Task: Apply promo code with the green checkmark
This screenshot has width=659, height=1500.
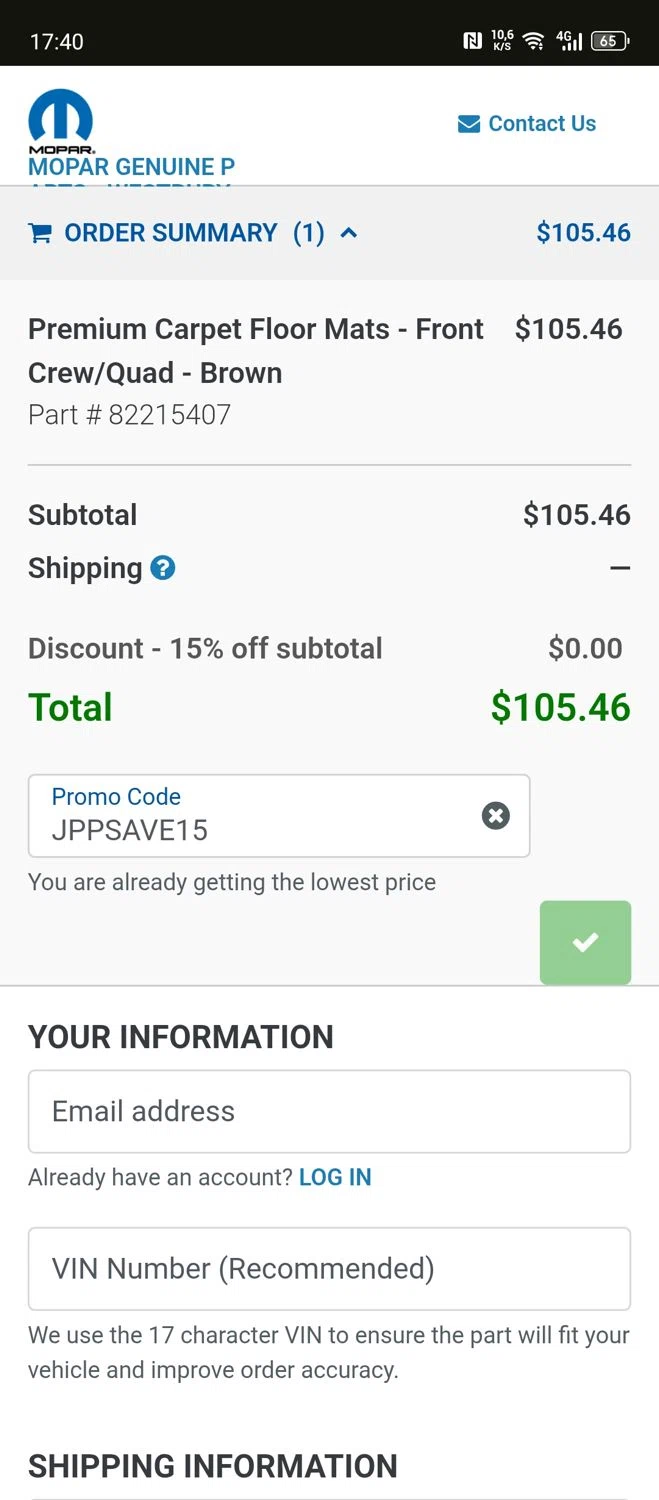Action: click(585, 942)
